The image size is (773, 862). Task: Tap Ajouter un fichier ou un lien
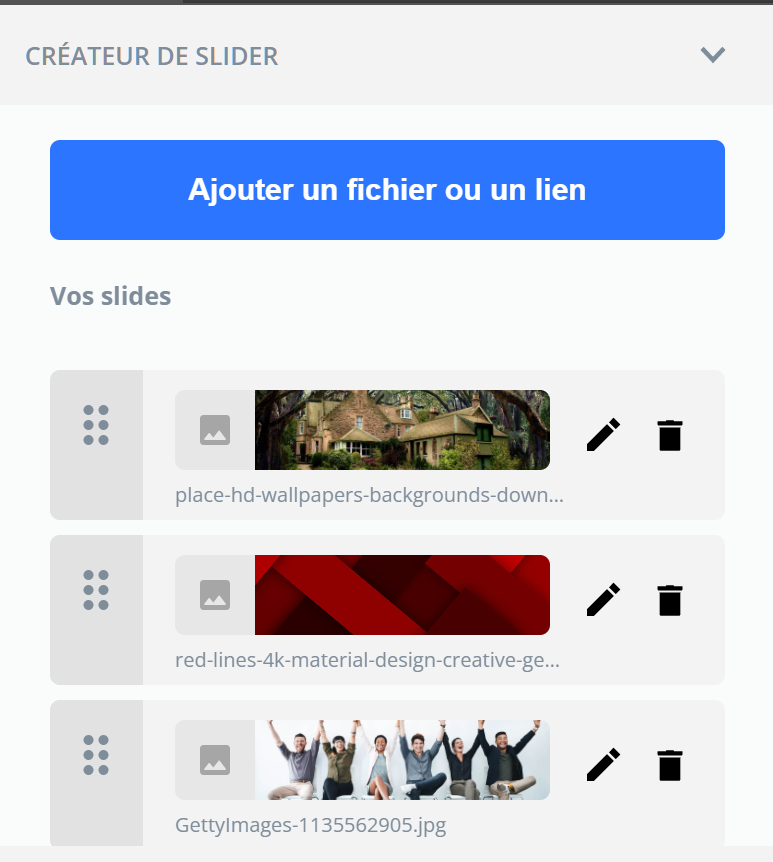coord(387,190)
